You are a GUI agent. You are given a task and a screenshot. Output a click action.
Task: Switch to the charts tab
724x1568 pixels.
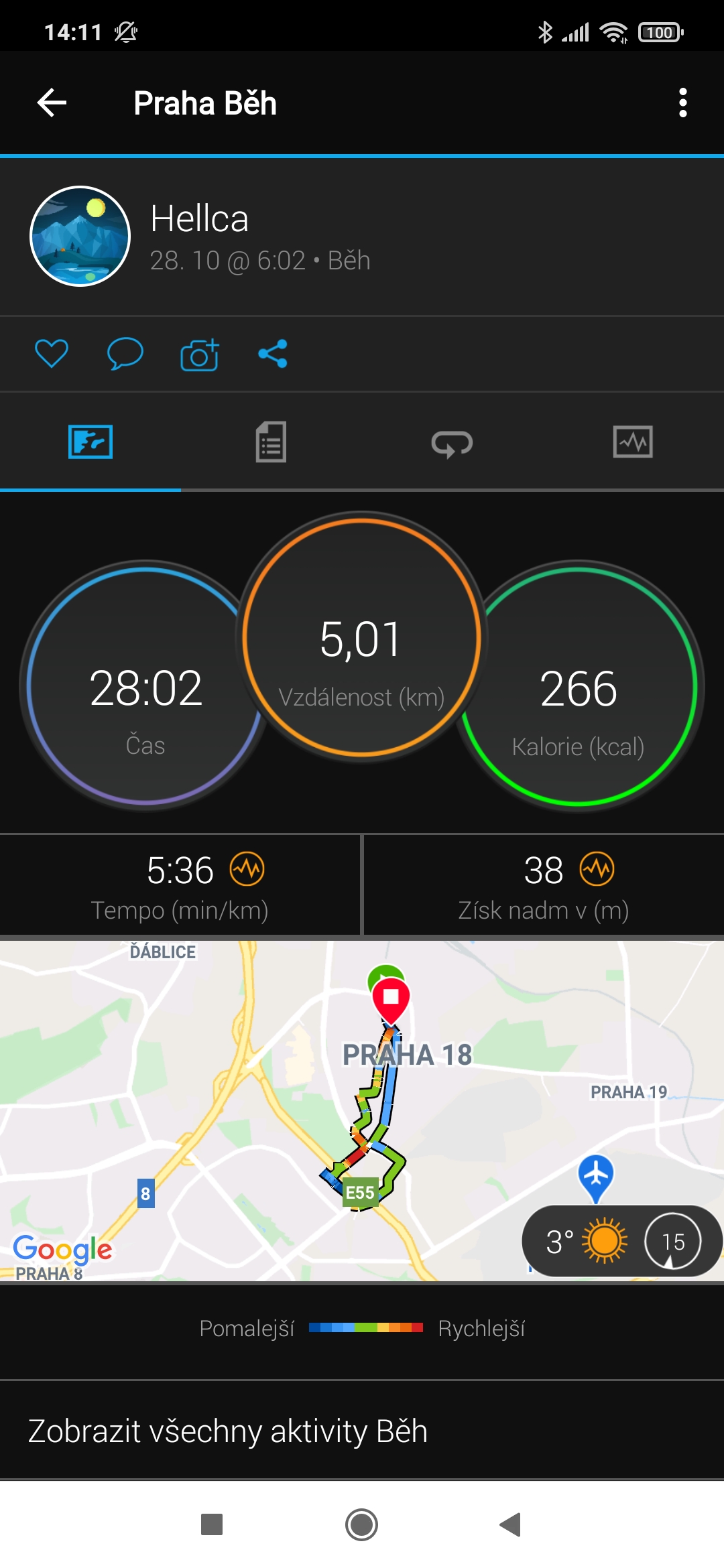coord(633,442)
